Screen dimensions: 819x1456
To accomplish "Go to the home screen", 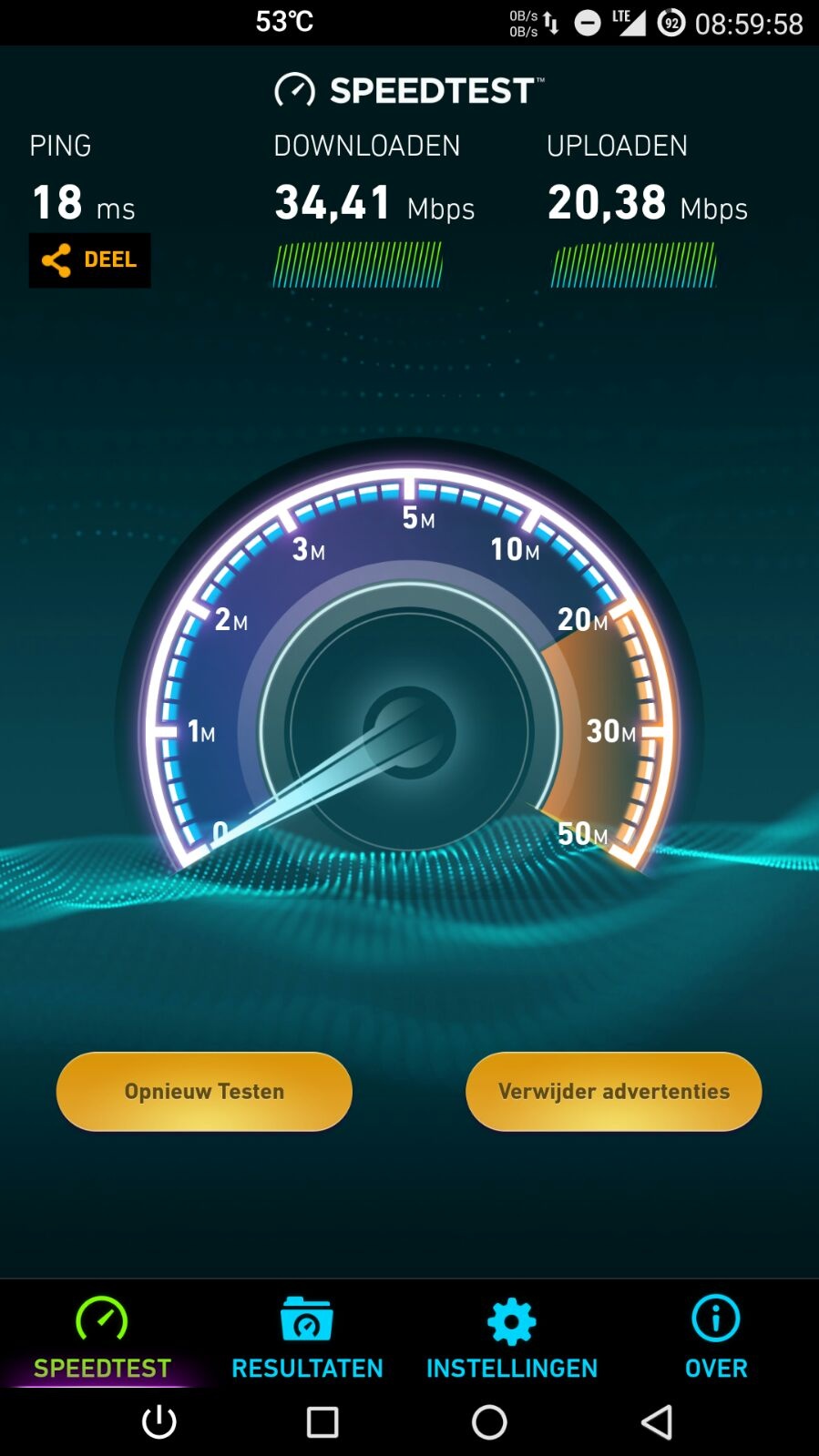I will click(489, 1421).
